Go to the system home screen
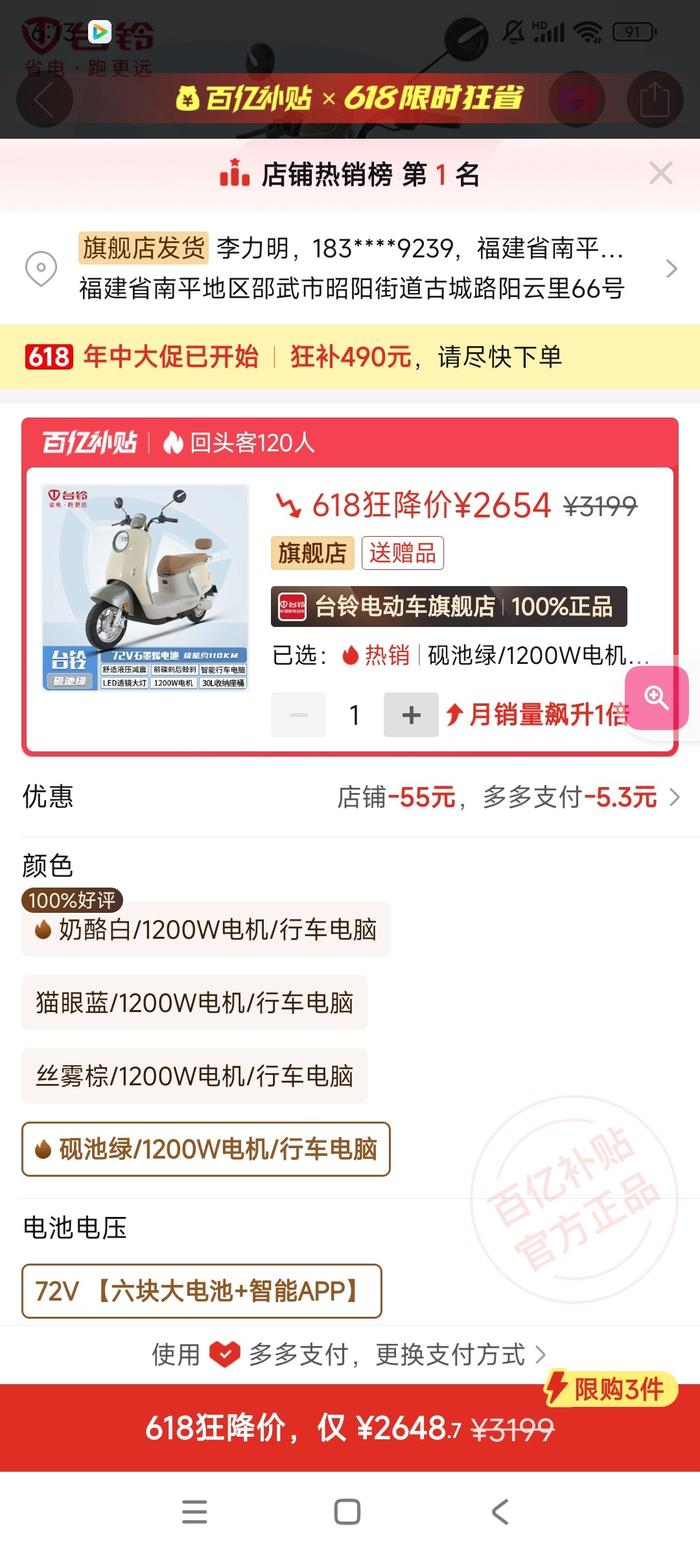Screen dimensions: 700x1556 (x=347, y=1511)
